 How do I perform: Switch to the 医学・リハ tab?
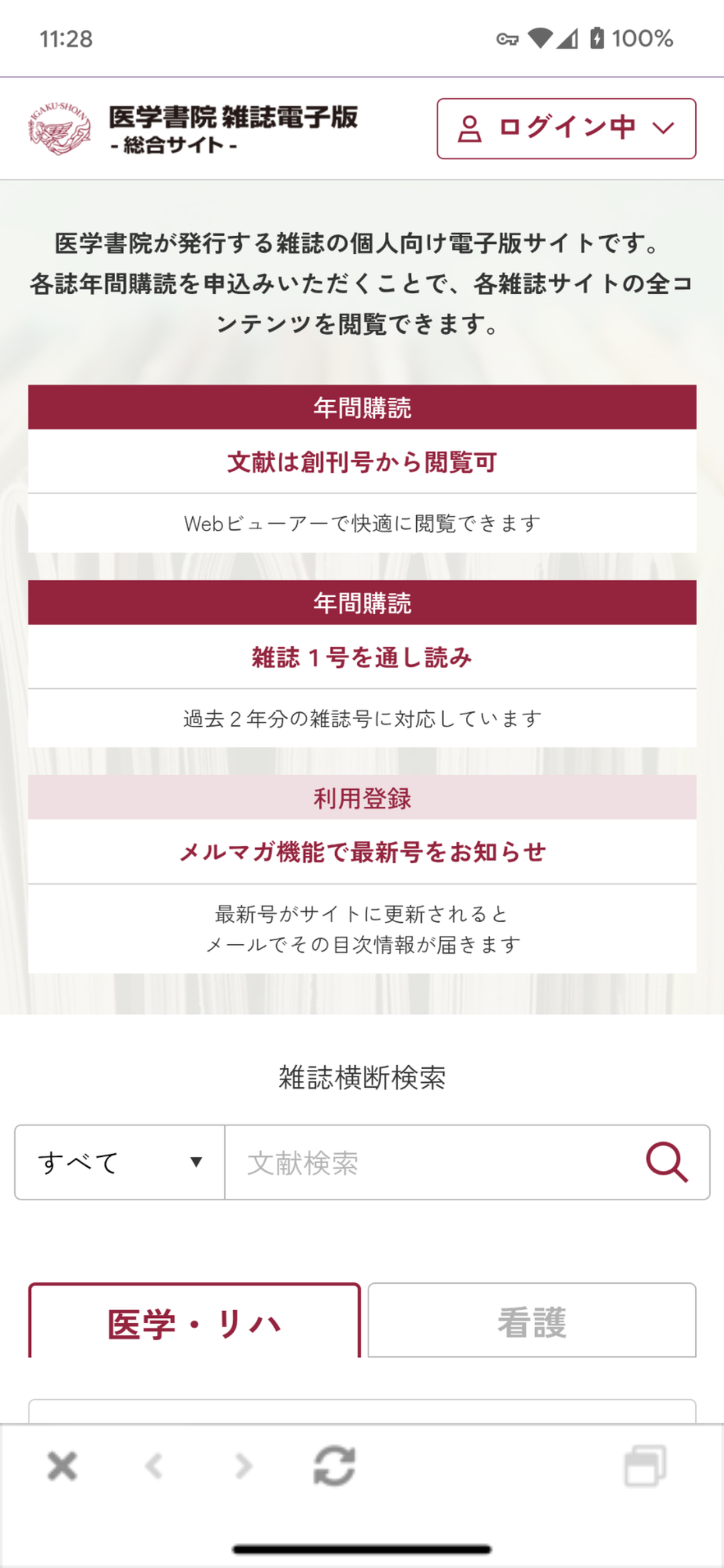pyautogui.click(x=194, y=1322)
